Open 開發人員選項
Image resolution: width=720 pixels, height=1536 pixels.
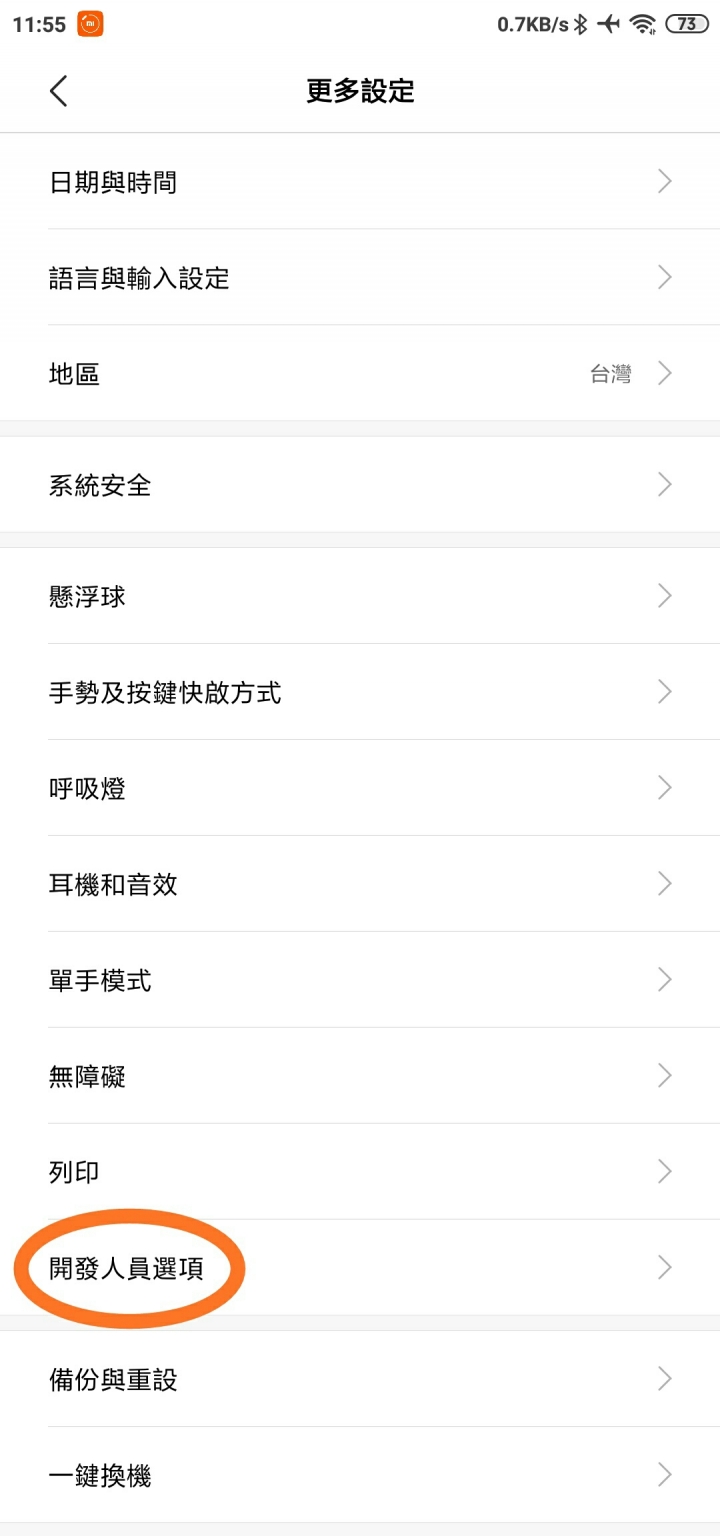click(360, 1268)
